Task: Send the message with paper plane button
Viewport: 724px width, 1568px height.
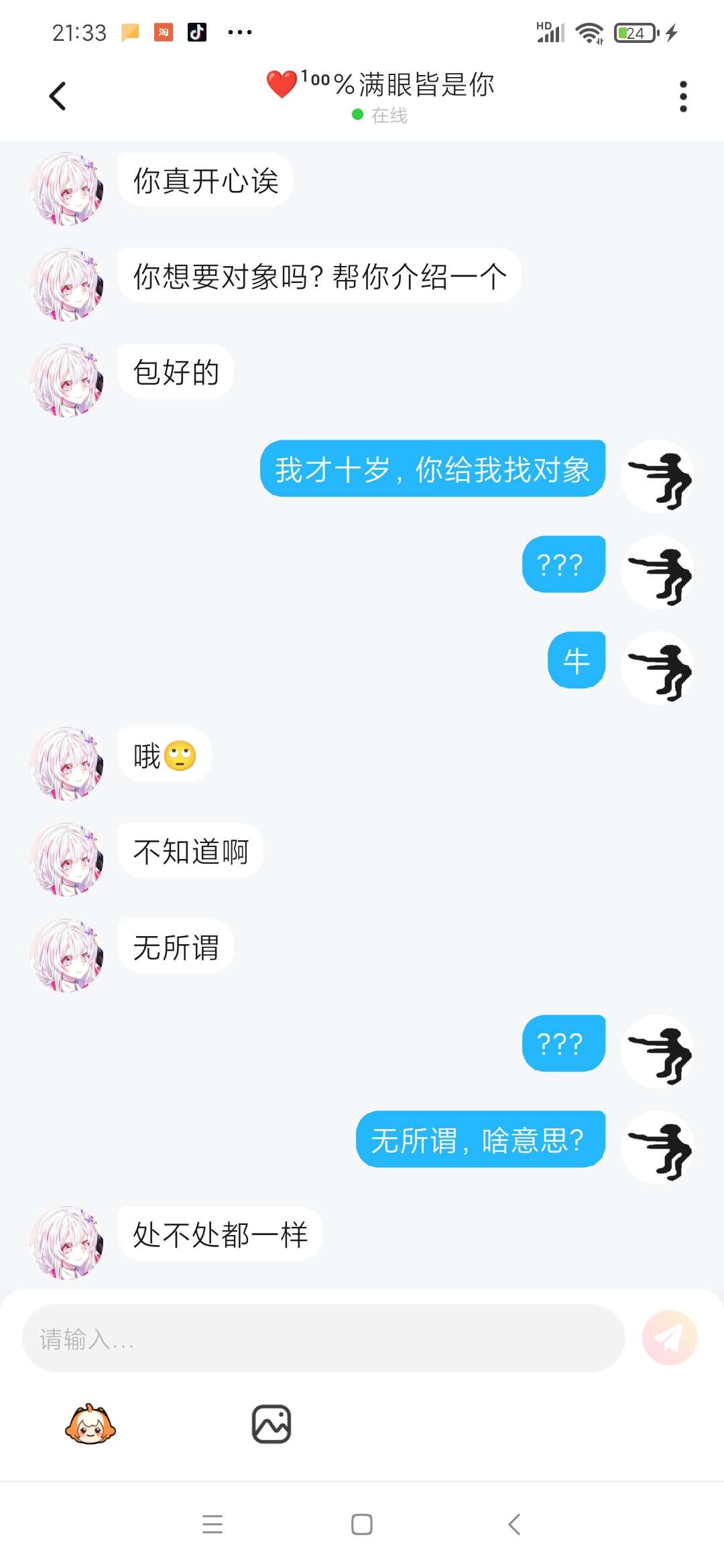Action: [x=669, y=1338]
